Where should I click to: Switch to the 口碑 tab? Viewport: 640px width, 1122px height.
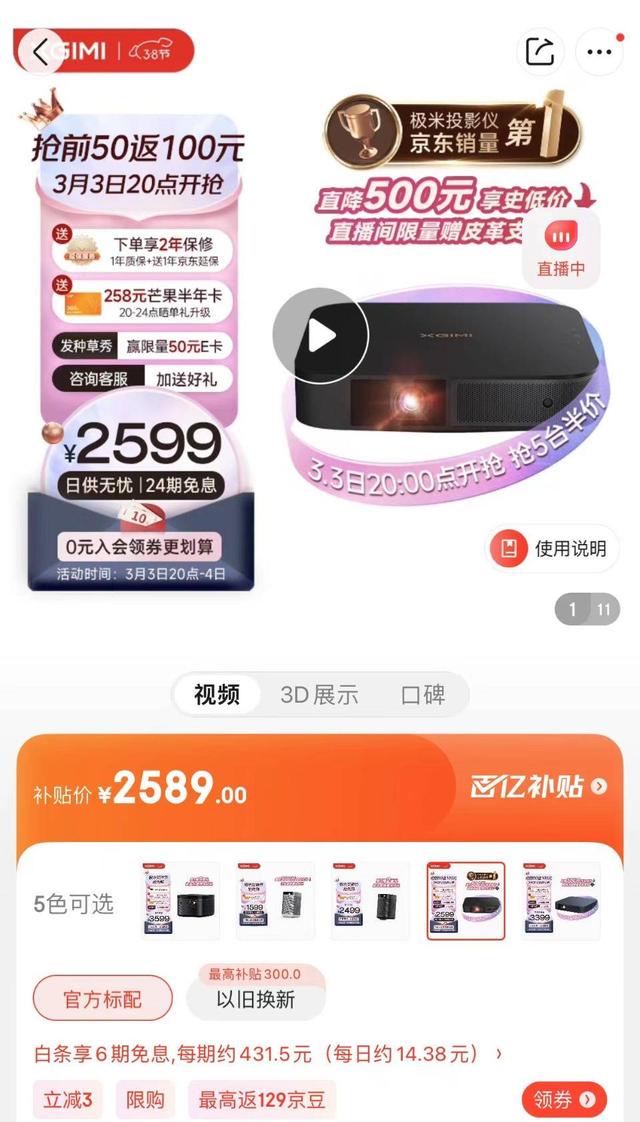pos(422,695)
